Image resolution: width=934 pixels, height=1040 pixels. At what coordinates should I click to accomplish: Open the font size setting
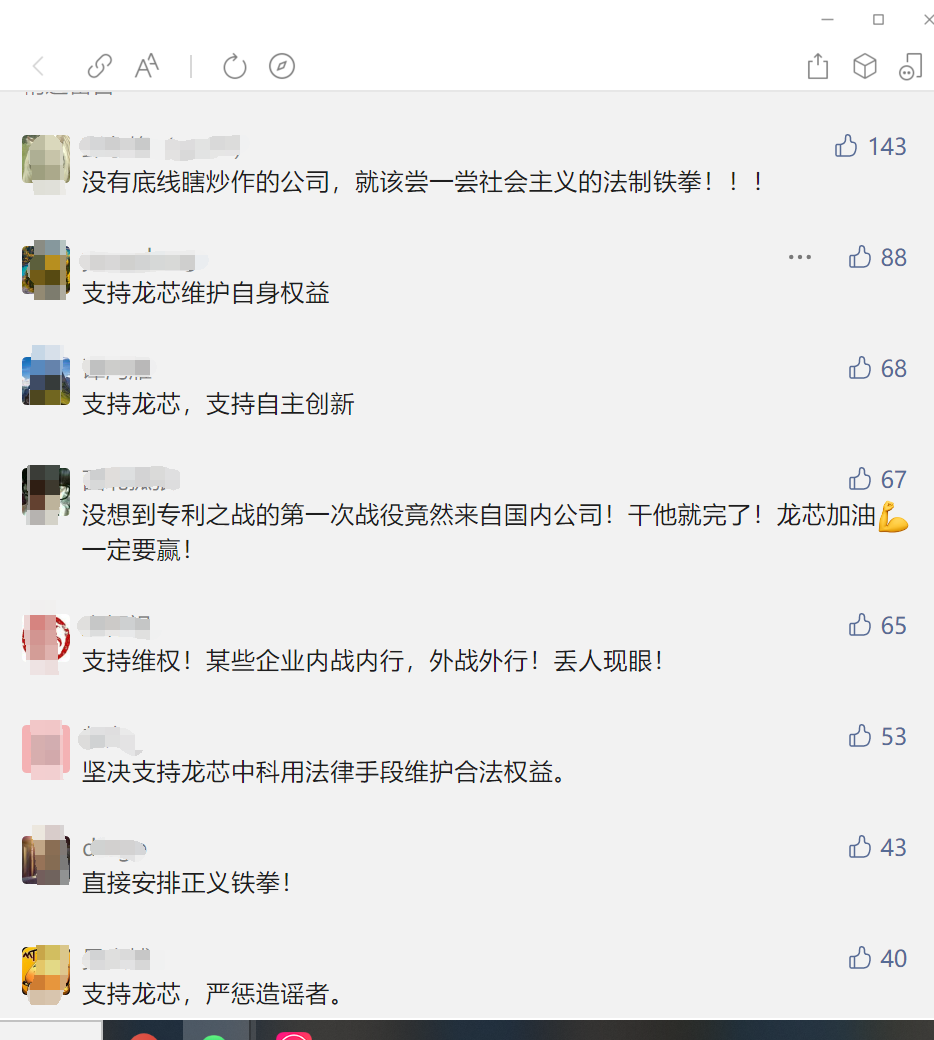147,67
